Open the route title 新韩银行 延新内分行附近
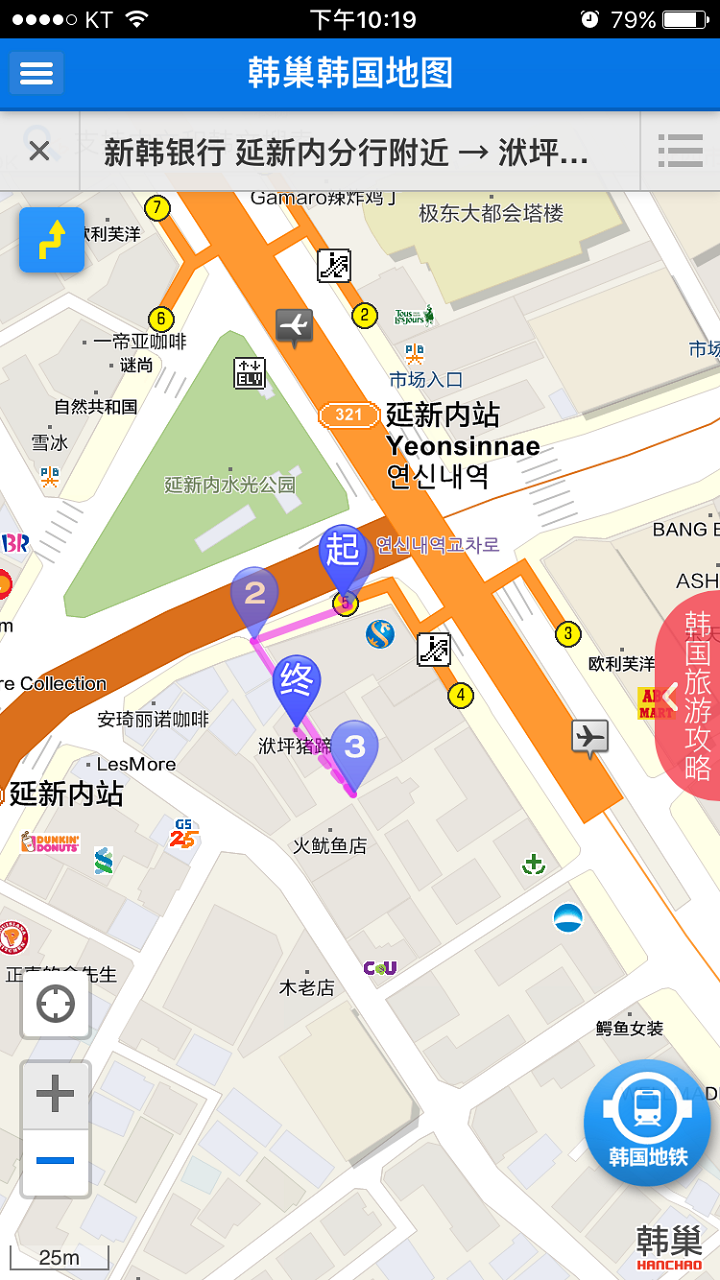Screen dimensions: 720x1280 [x=345, y=152]
